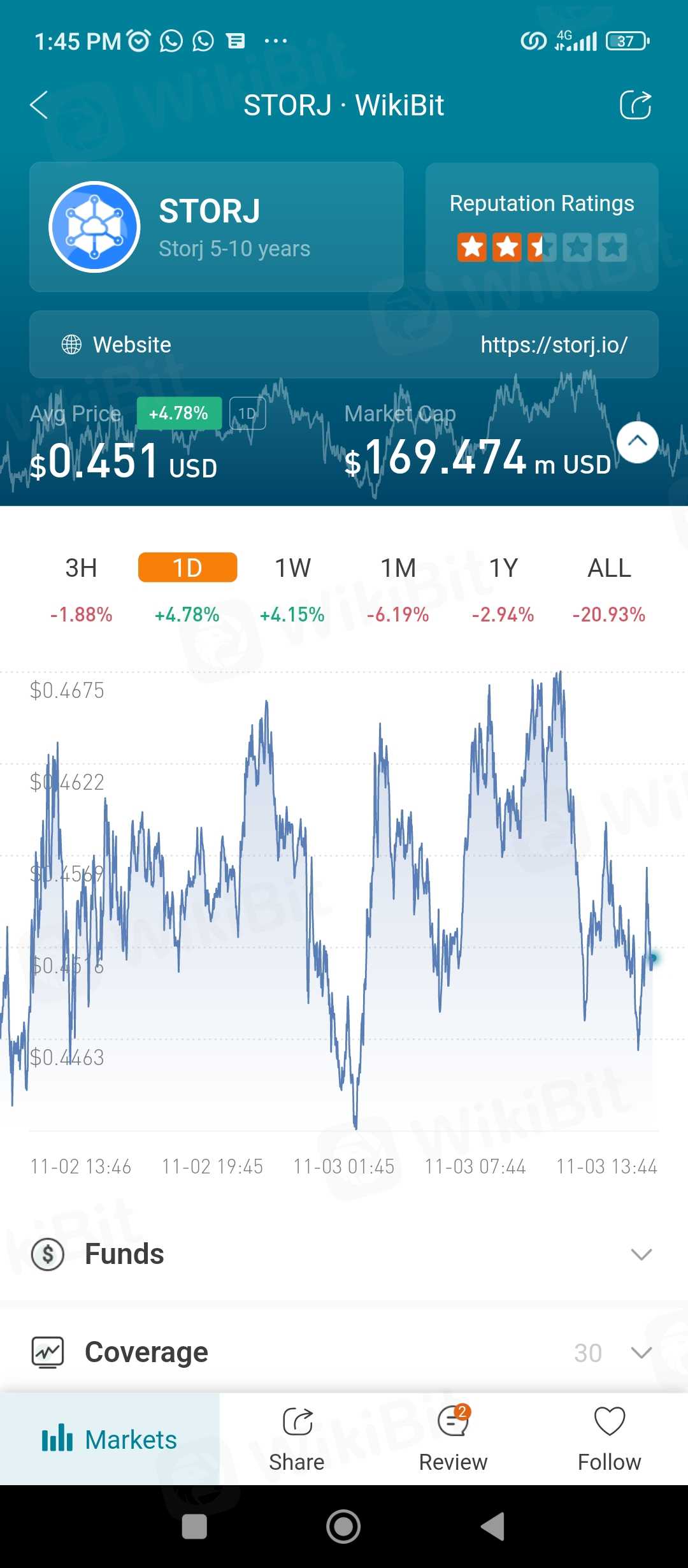Expand the Funds section
Image resolution: width=688 pixels, height=1568 pixels.
click(641, 1254)
